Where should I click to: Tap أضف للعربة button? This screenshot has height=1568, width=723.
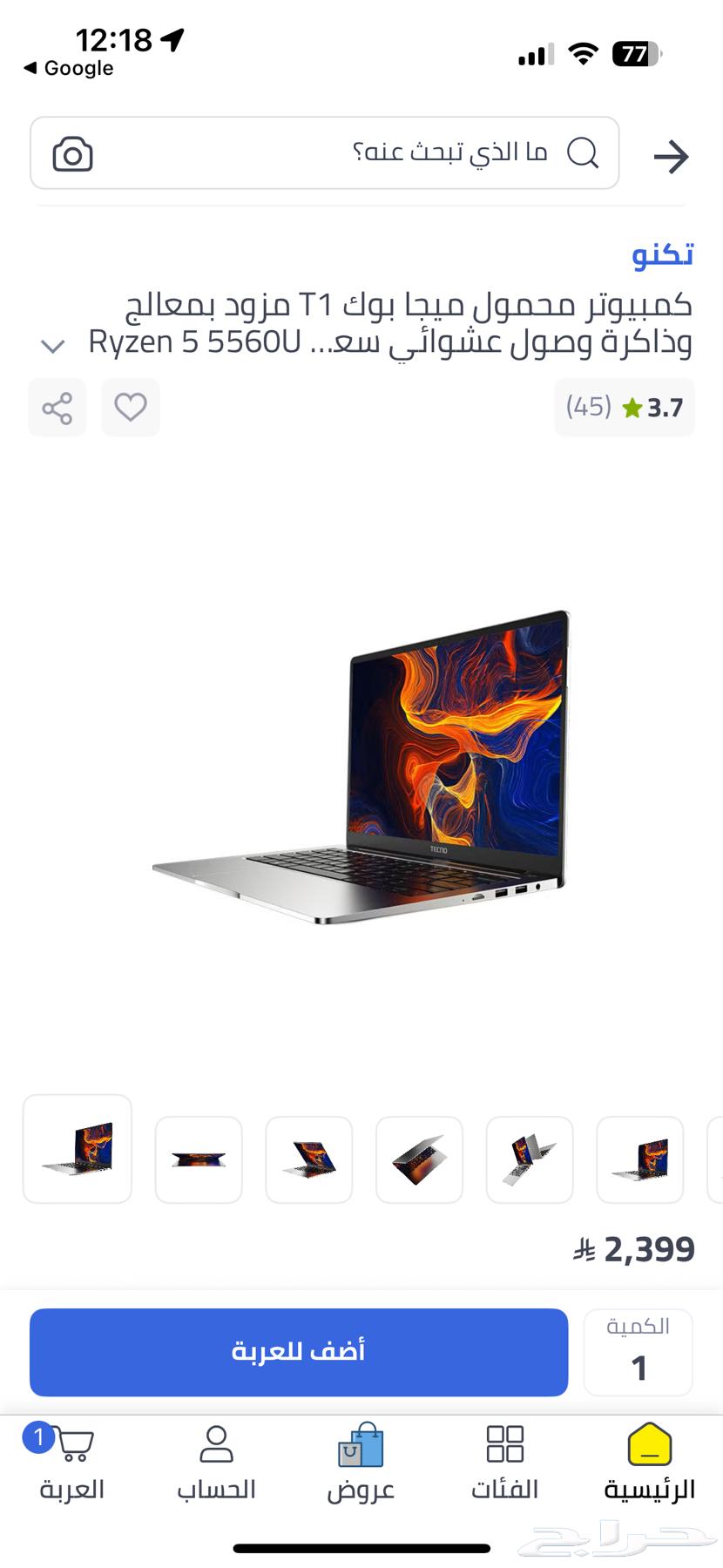[x=299, y=1352]
